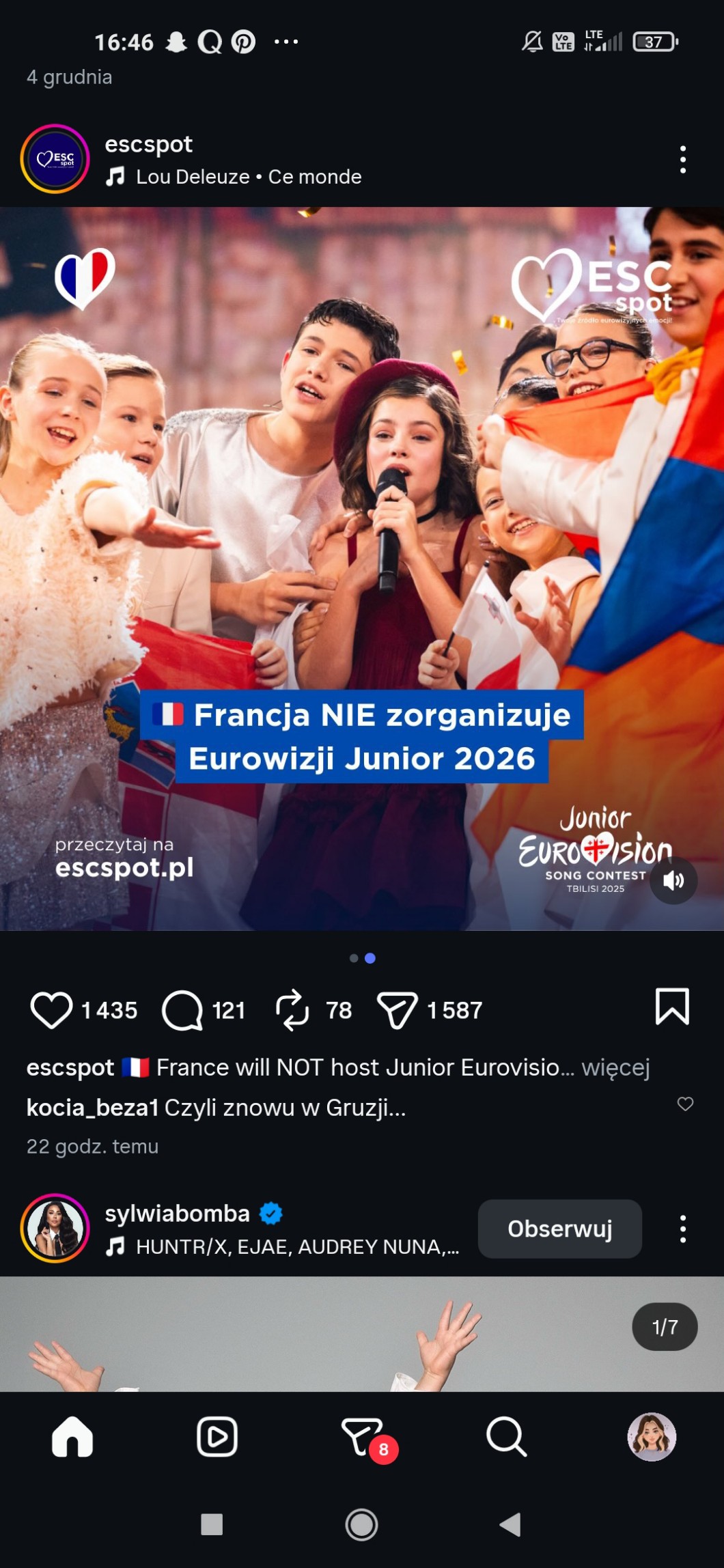
Task: Switch to the Reels tab
Action: [217, 1437]
